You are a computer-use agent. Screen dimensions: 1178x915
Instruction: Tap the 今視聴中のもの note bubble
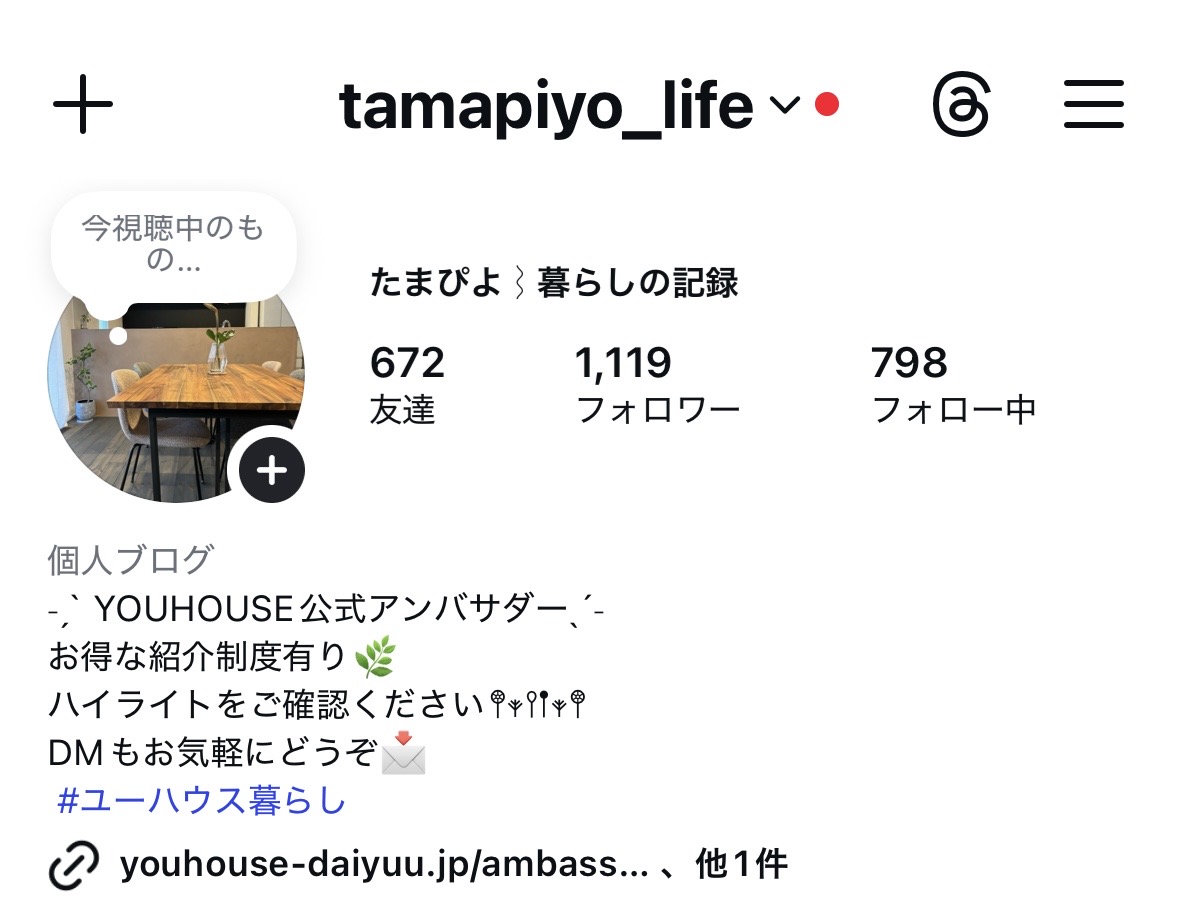tap(173, 245)
